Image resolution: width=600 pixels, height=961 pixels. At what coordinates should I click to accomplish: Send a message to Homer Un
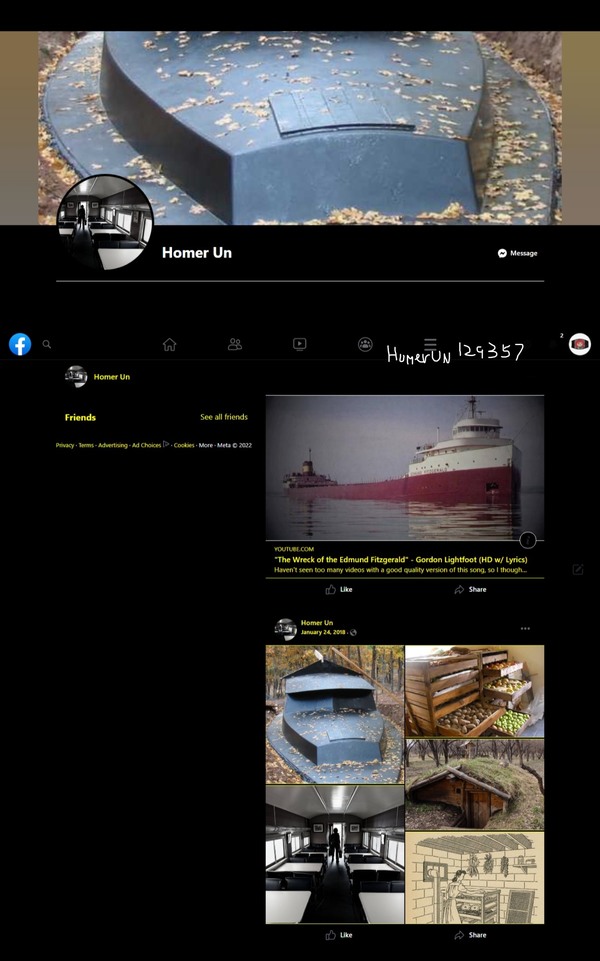point(517,253)
